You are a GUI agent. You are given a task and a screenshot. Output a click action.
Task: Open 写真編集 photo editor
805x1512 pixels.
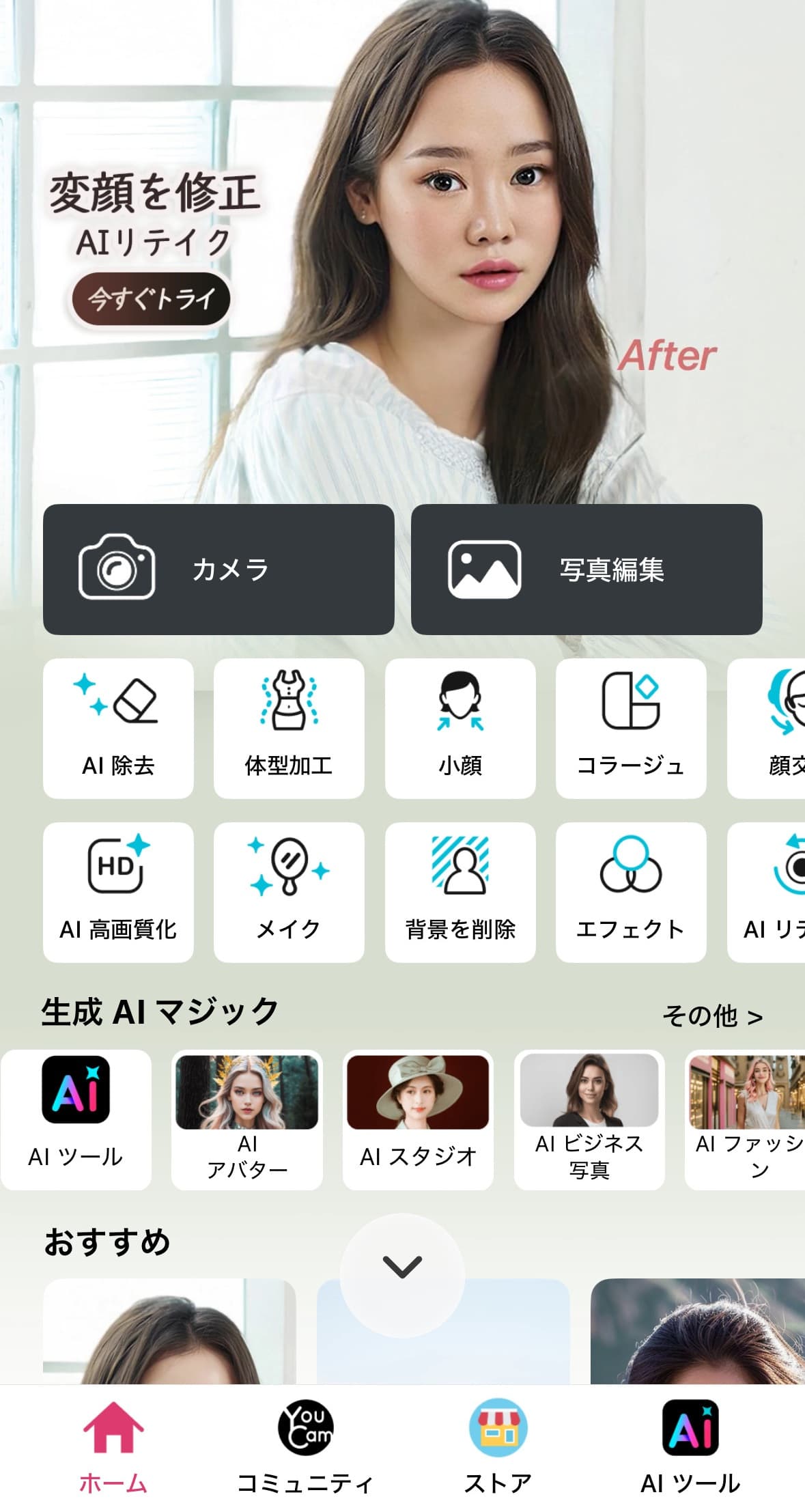coord(586,569)
